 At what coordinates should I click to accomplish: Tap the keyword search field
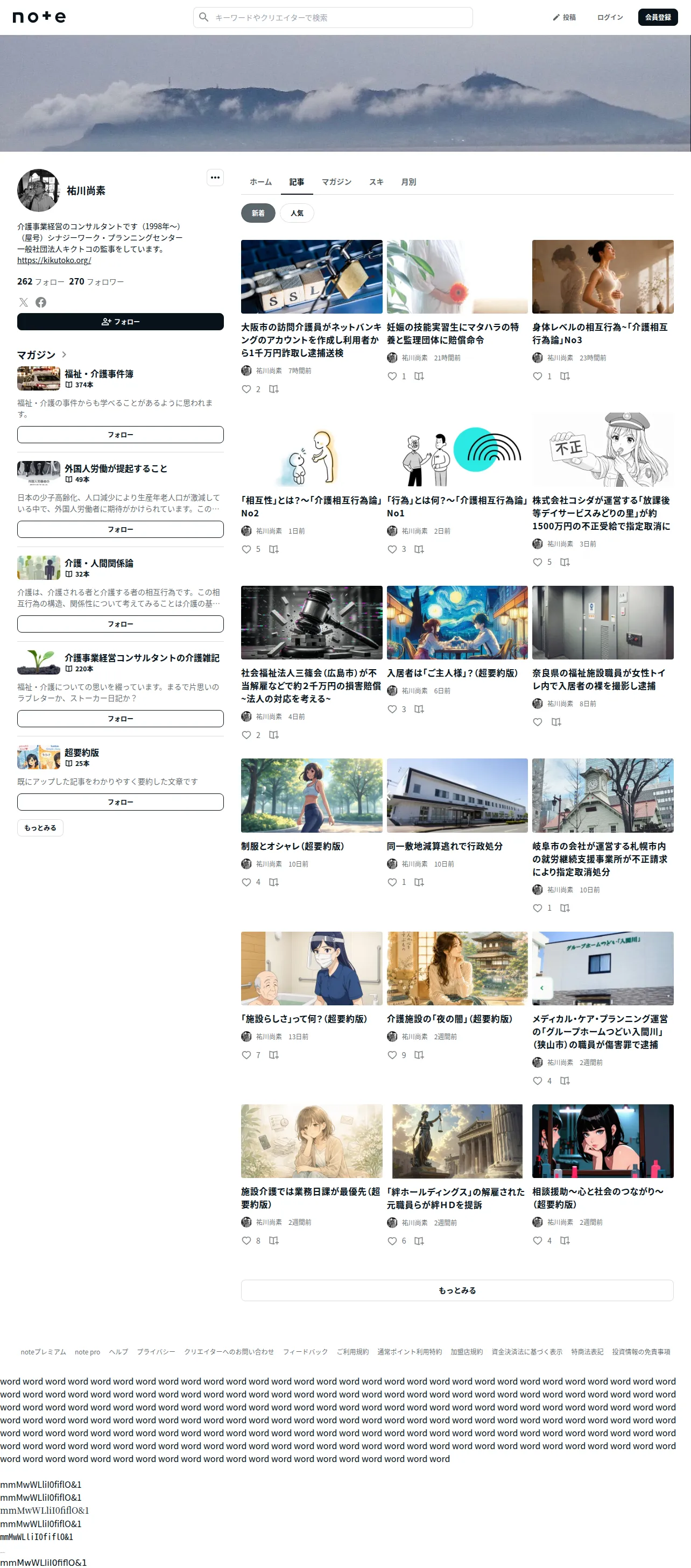tap(333, 17)
